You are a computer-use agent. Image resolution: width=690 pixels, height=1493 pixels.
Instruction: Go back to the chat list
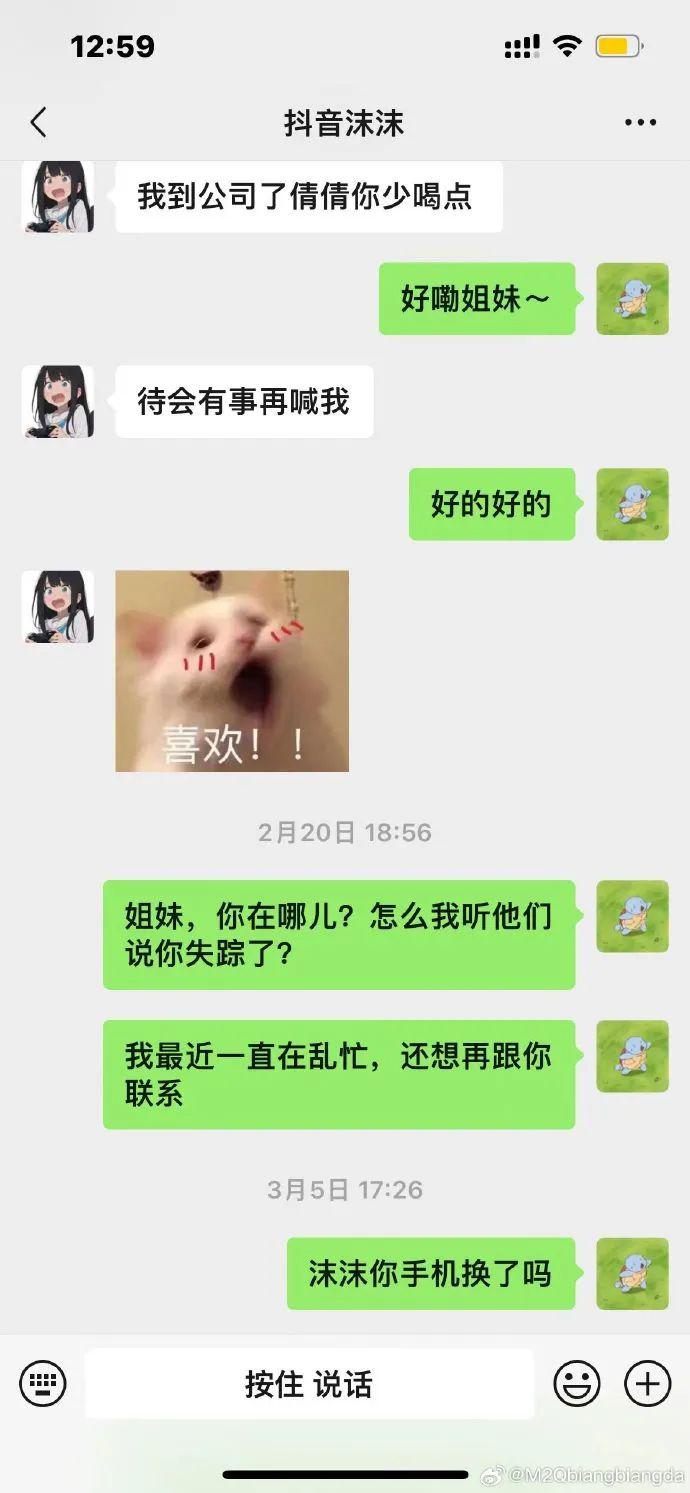coord(38,123)
